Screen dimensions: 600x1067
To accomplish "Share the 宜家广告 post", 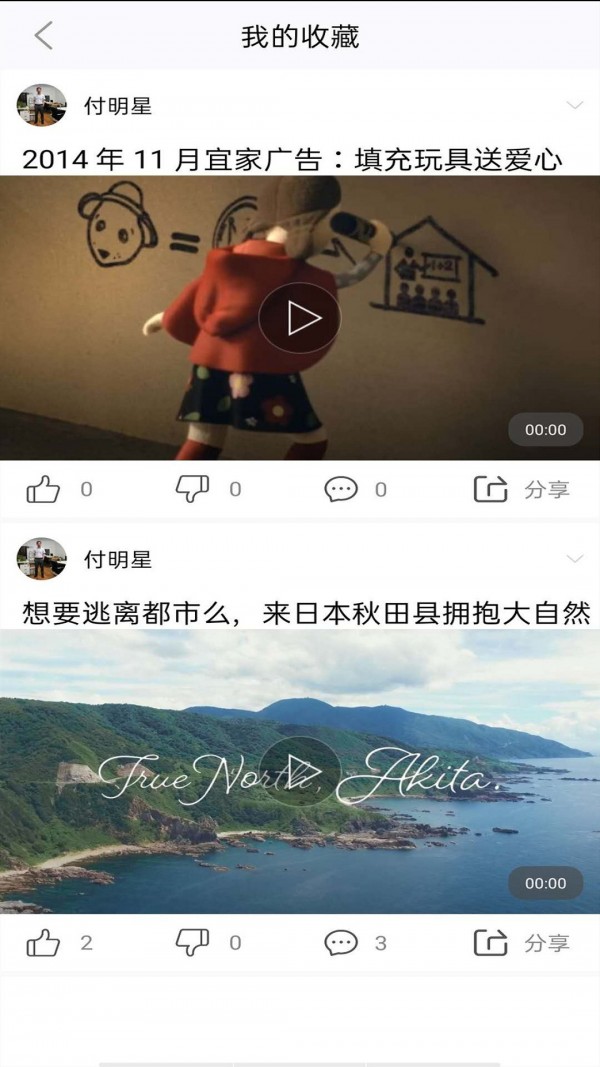I will tap(521, 489).
